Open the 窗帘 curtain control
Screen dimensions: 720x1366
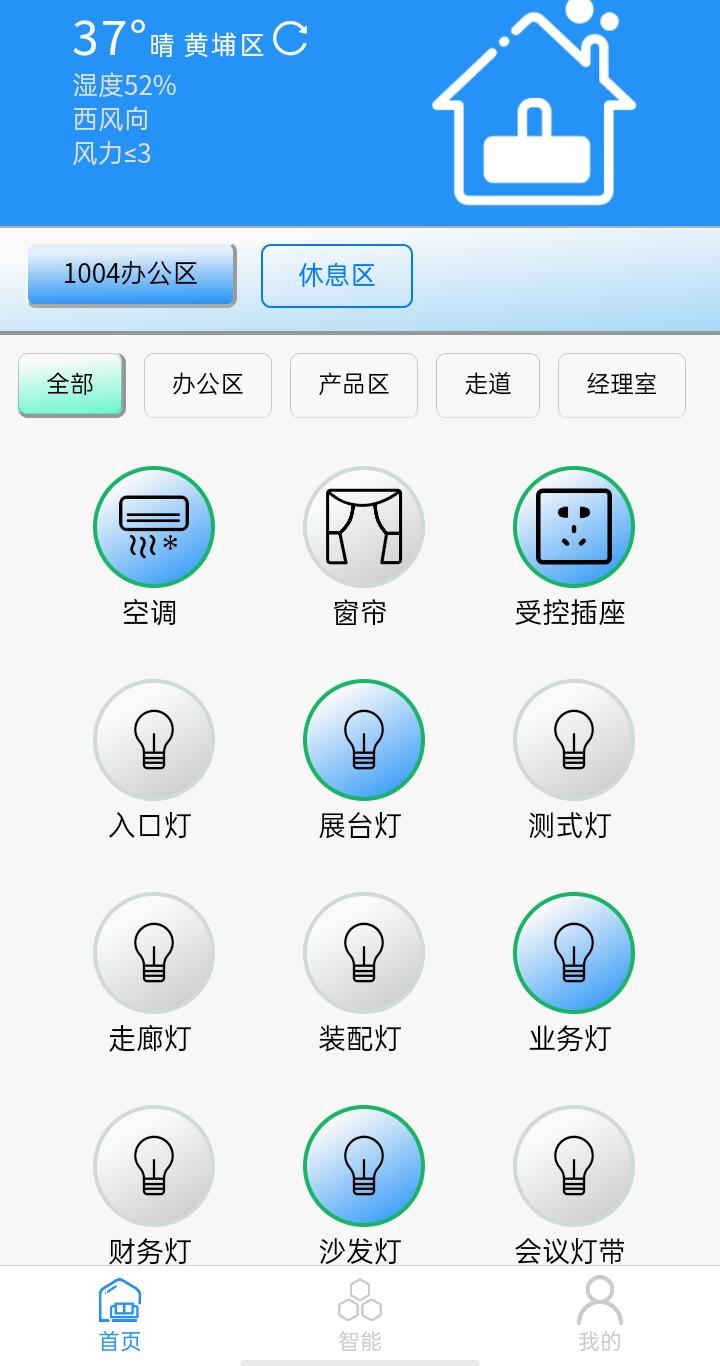(364, 527)
